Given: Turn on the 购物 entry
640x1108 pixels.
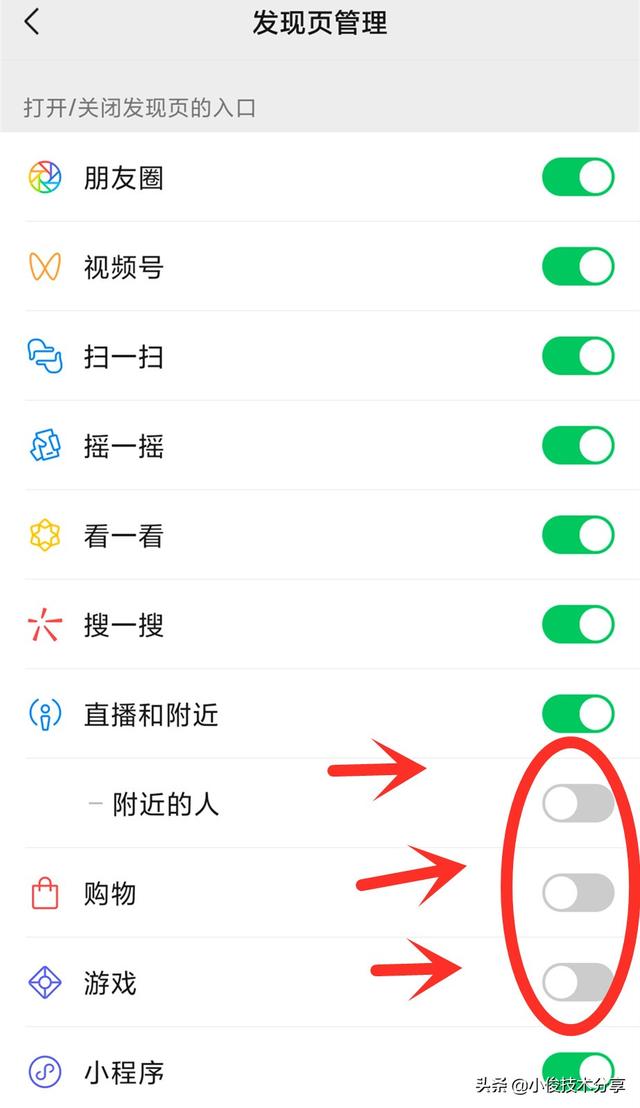Looking at the screenshot, I should (x=578, y=893).
